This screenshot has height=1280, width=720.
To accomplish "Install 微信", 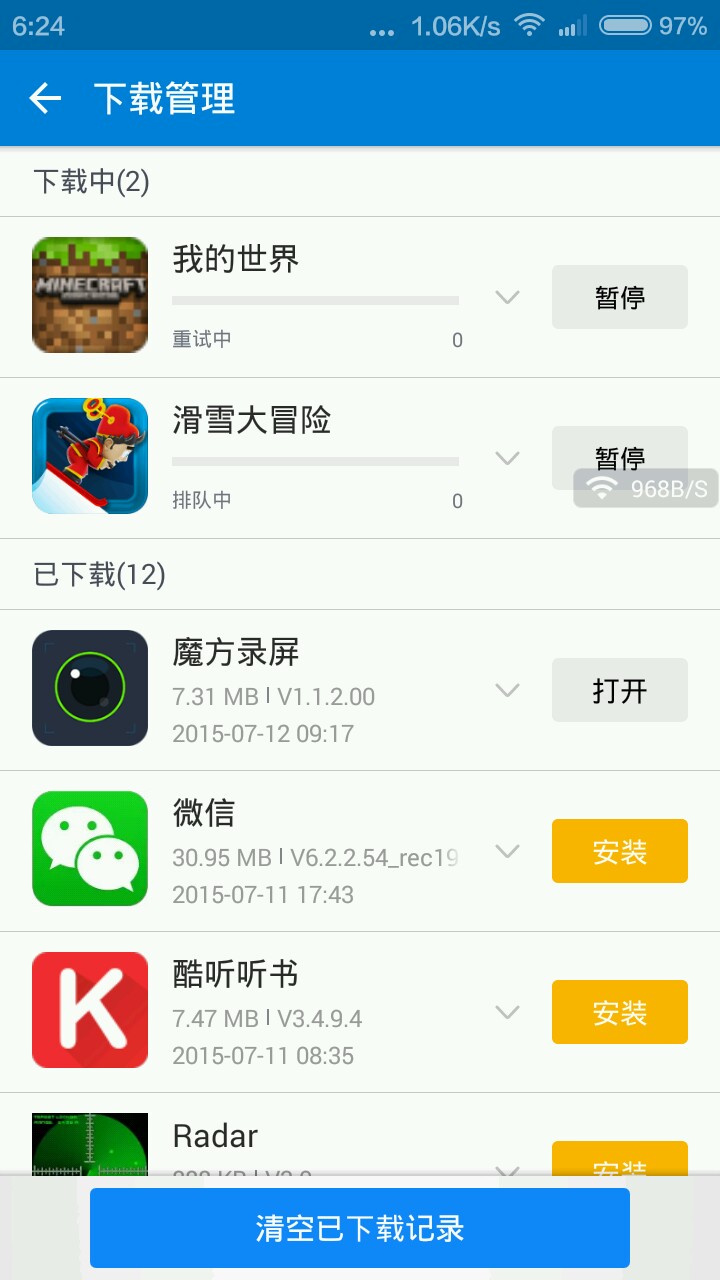I will click(x=620, y=851).
